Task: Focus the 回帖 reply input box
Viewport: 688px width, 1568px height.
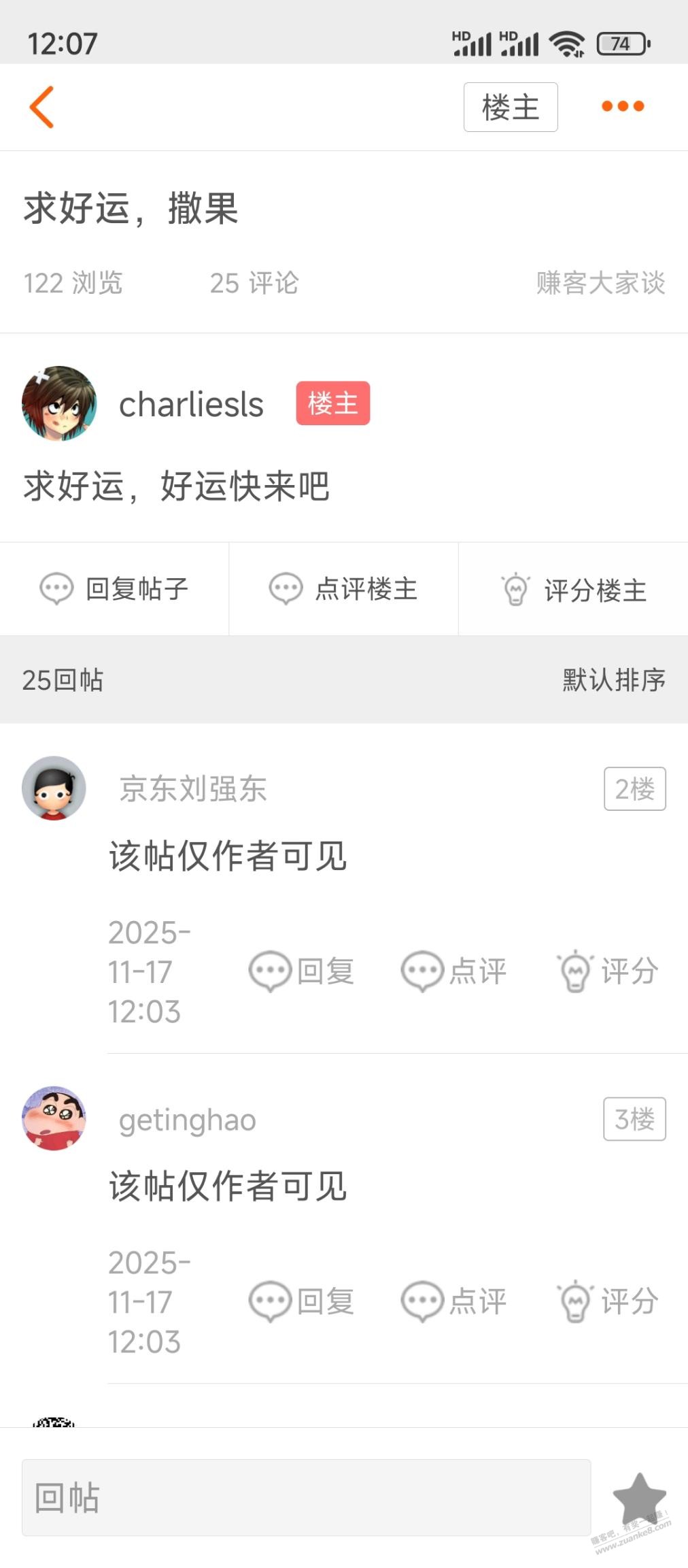Action: [x=306, y=1497]
